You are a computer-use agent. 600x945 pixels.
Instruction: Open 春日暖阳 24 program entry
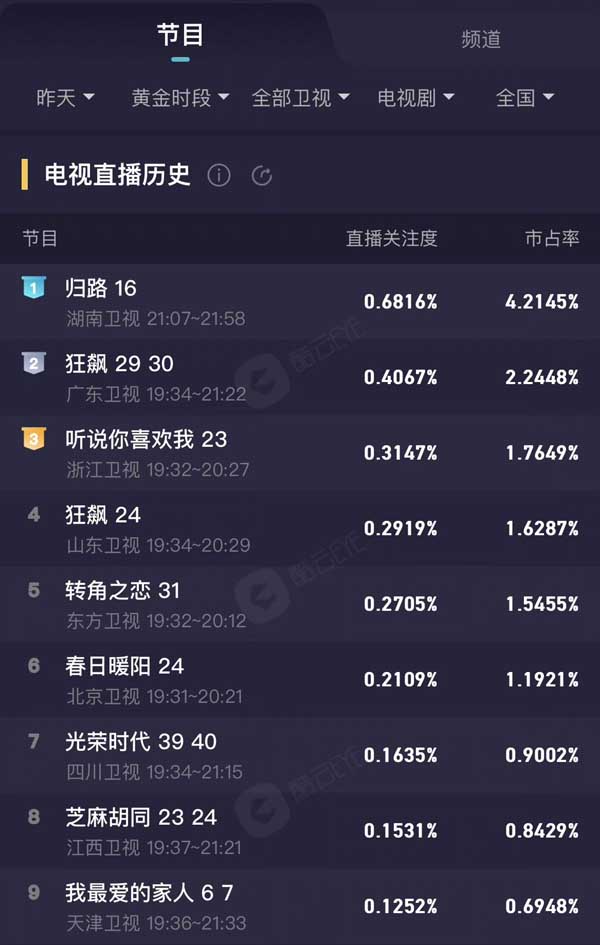(300, 680)
